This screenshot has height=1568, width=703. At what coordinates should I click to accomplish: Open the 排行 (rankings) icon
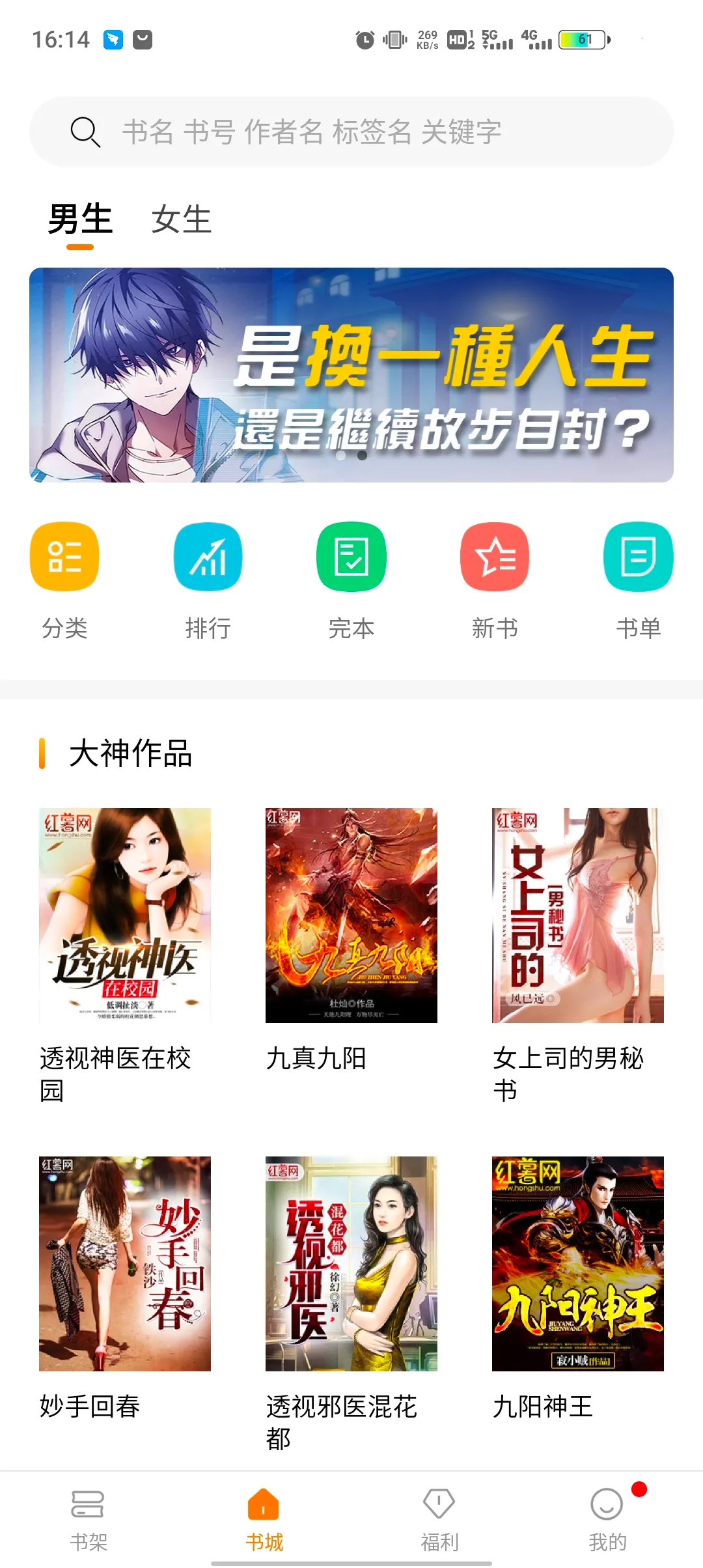click(208, 557)
